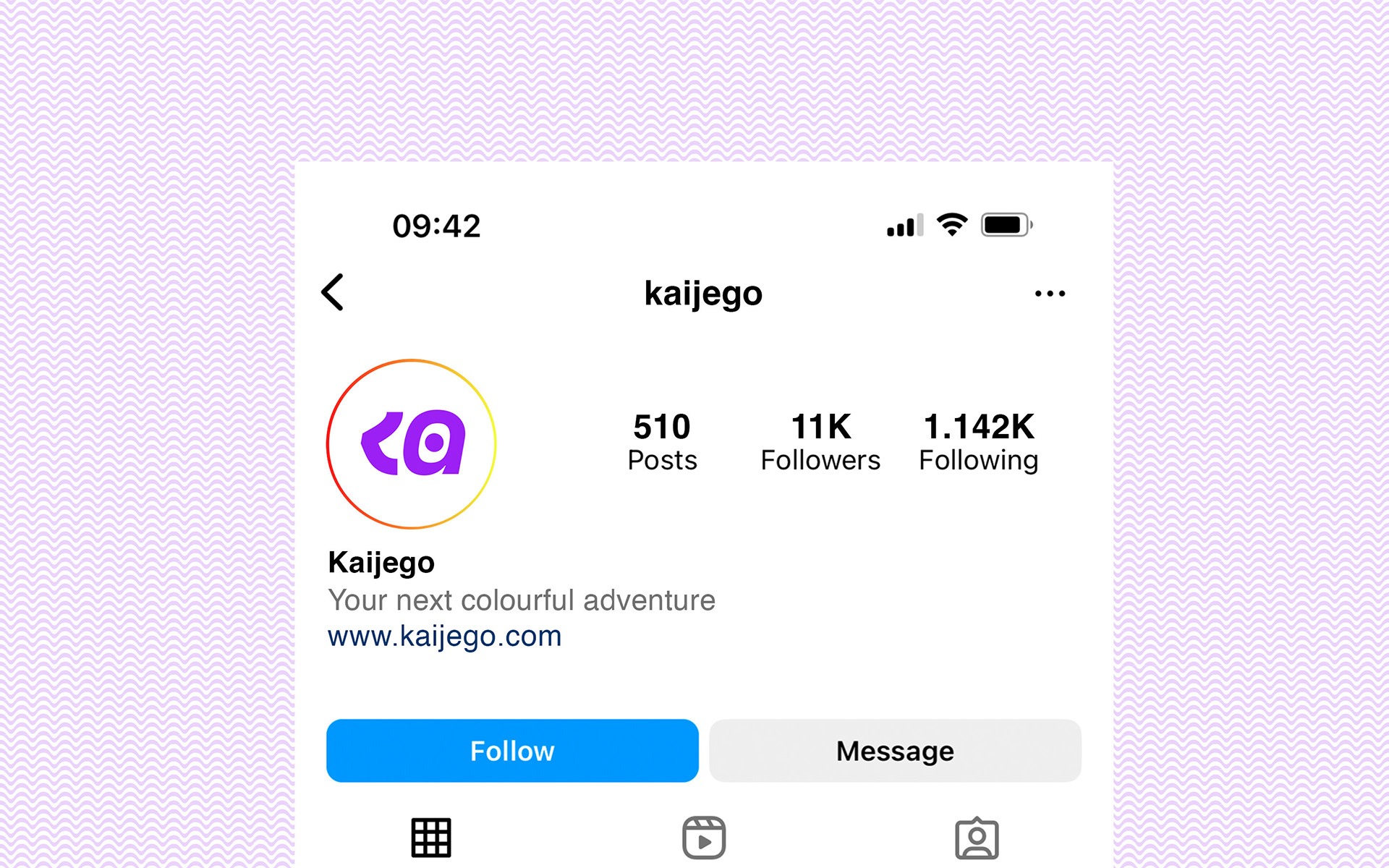Open the three-dot overflow menu
This screenshot has height=868, width=1389.
pos(1050,294)
